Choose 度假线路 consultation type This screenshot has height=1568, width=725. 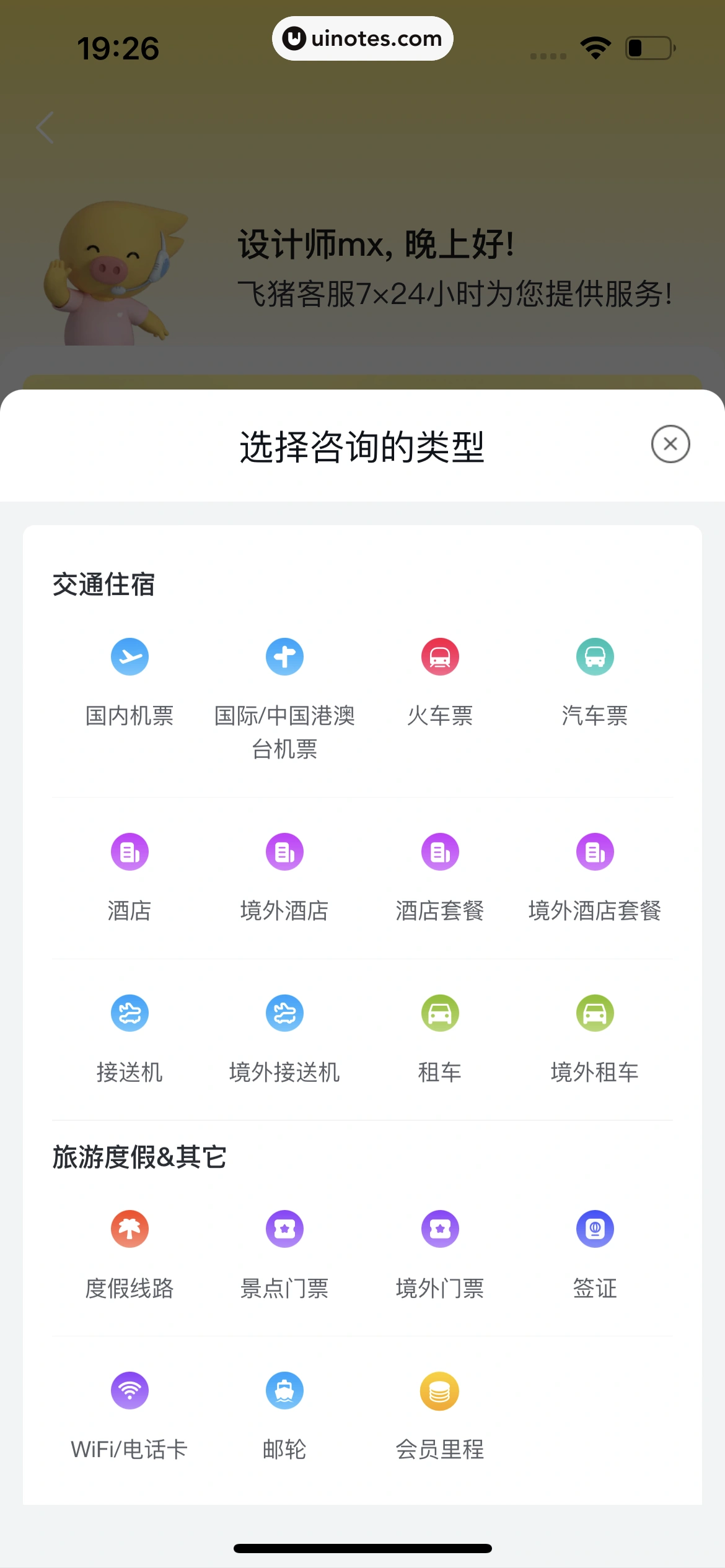pos(130,1253)
